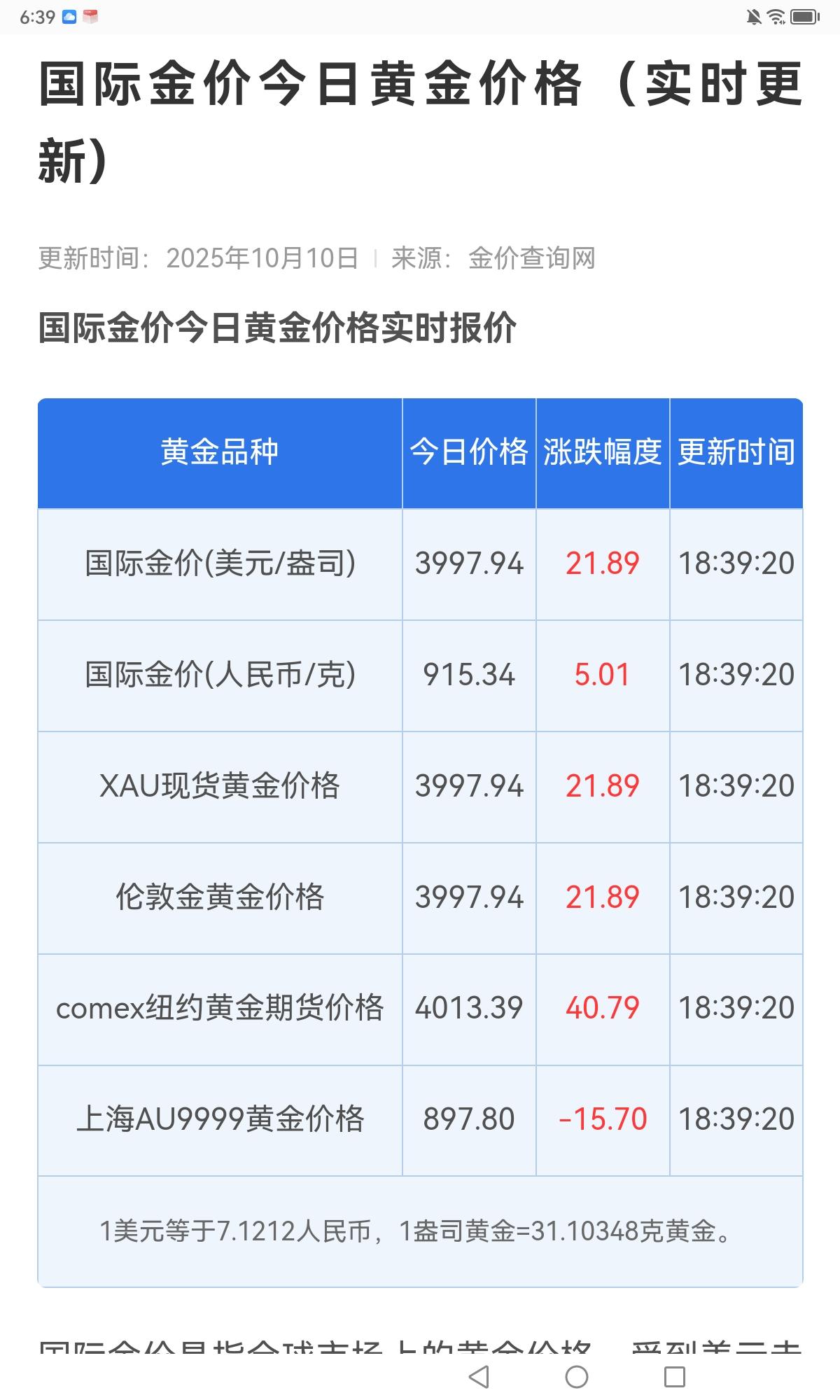Tap the 上海AU9999黄金价格 entry
The image size is (840, 1400).
tap(220, 1119)
